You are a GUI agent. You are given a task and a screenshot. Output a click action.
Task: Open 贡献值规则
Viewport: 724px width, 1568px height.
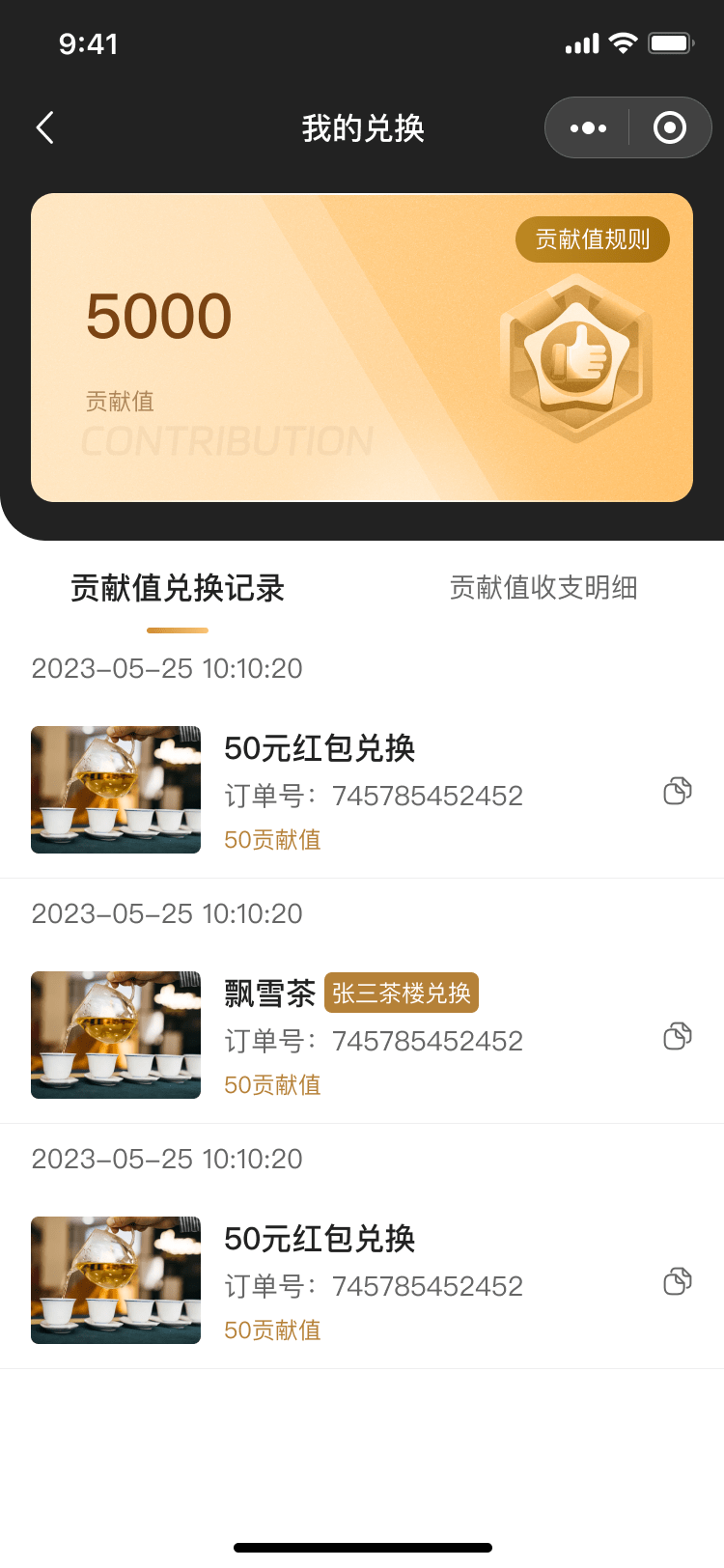(x=592, y=239)
